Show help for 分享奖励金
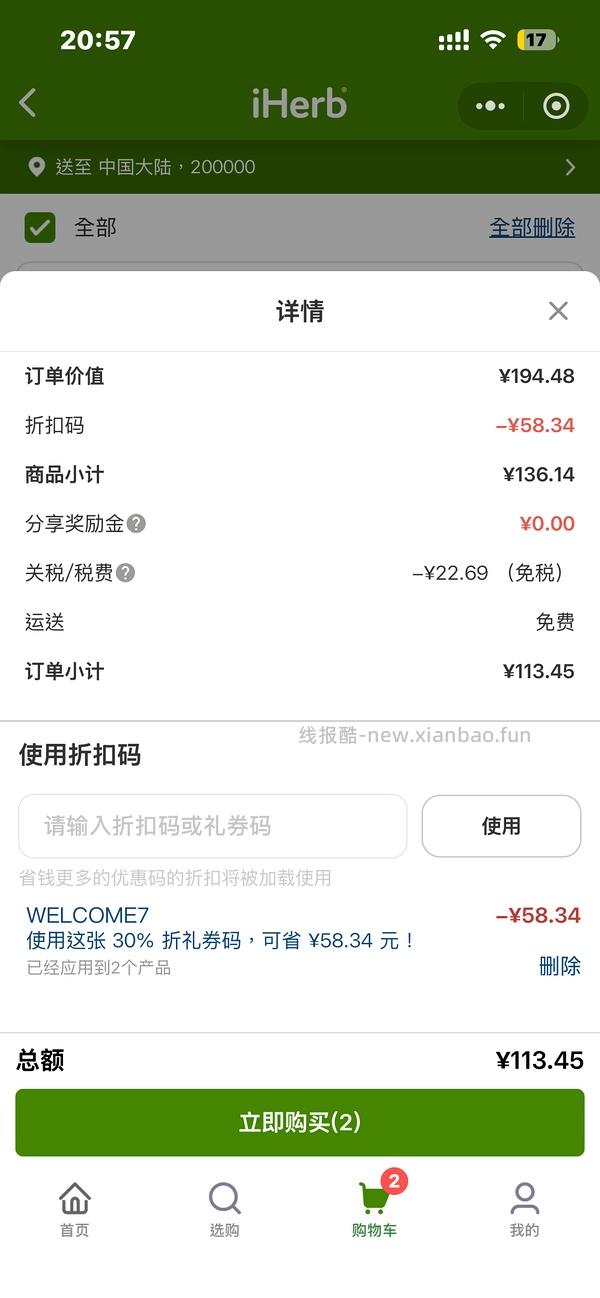The image size is (600, 1298). [x=136, y=524]
